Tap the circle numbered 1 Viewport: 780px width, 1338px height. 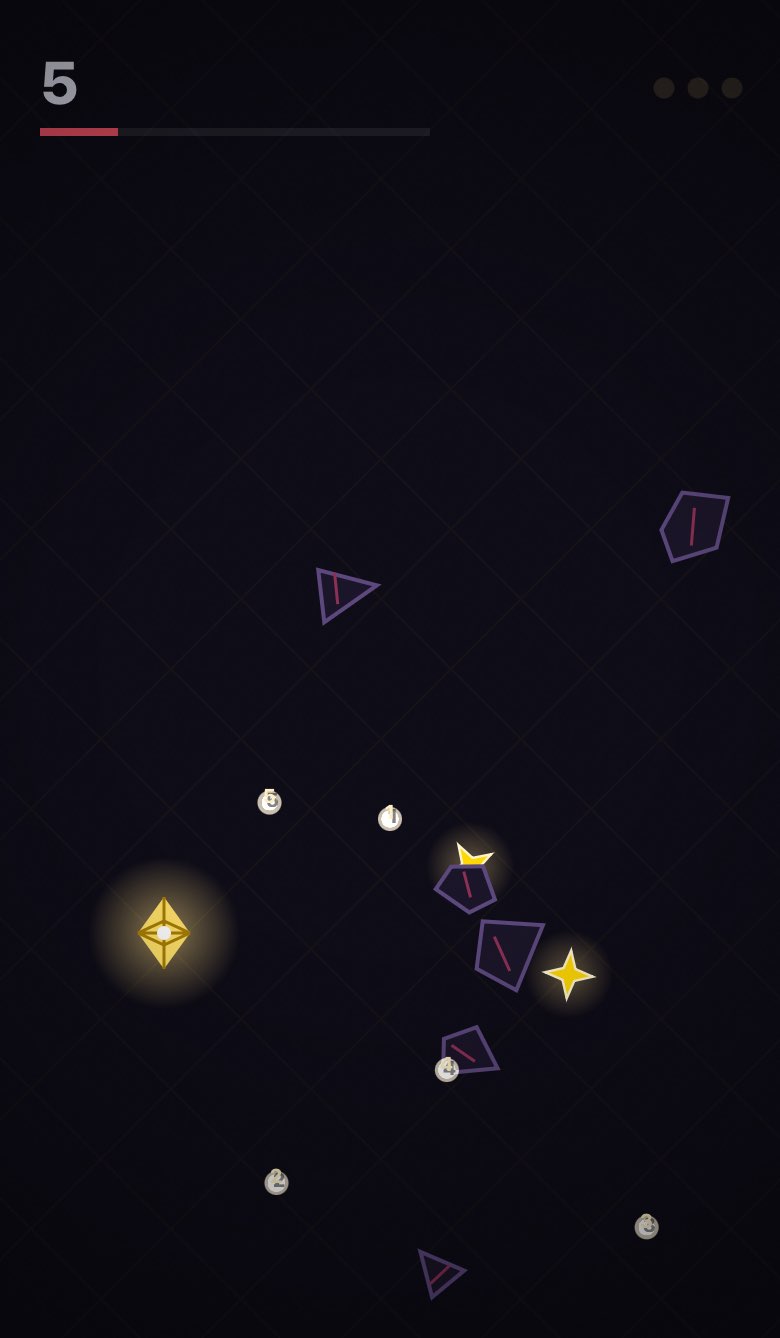coord(390,819)
